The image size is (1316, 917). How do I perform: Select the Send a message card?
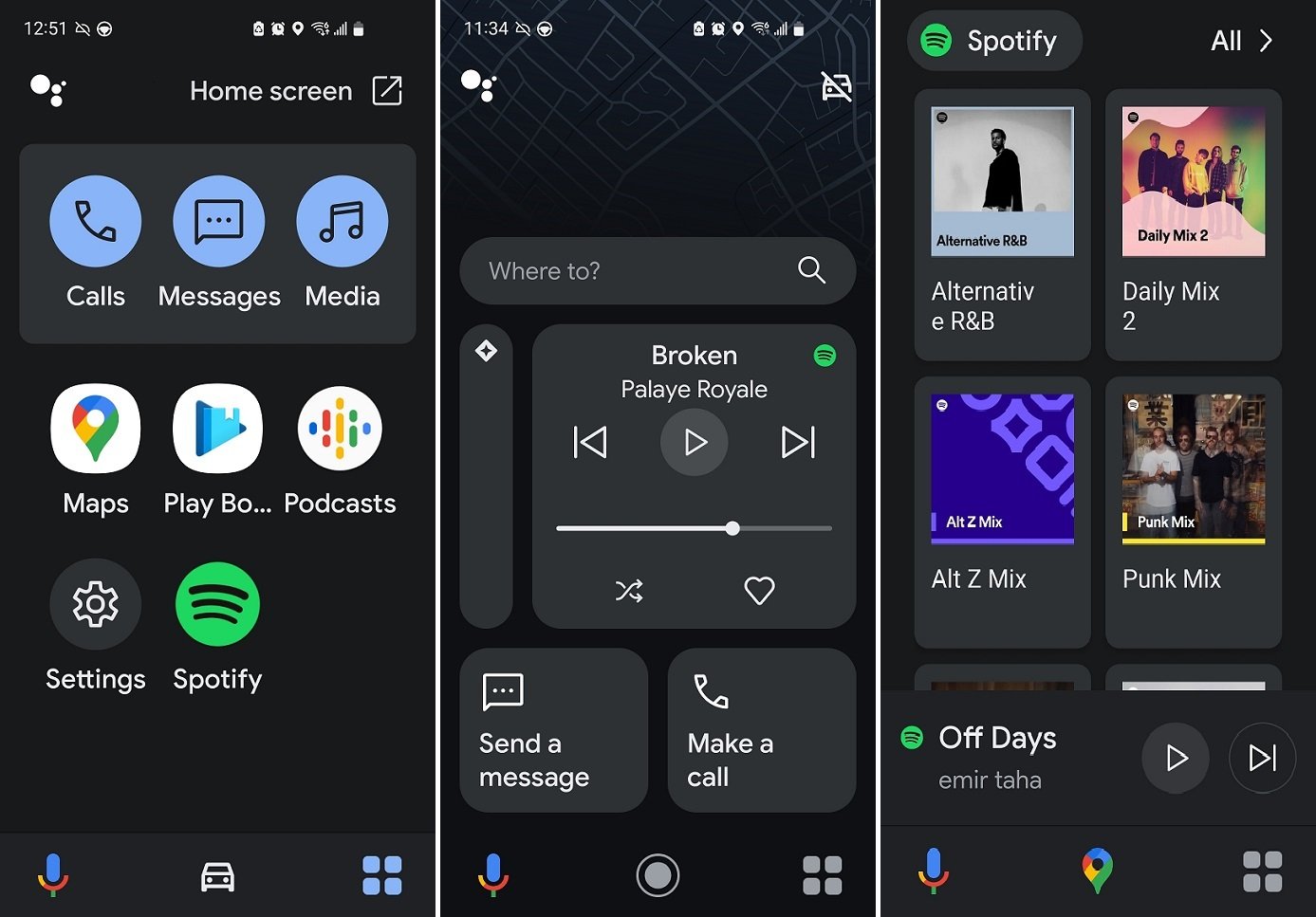[x=553, y=730]
